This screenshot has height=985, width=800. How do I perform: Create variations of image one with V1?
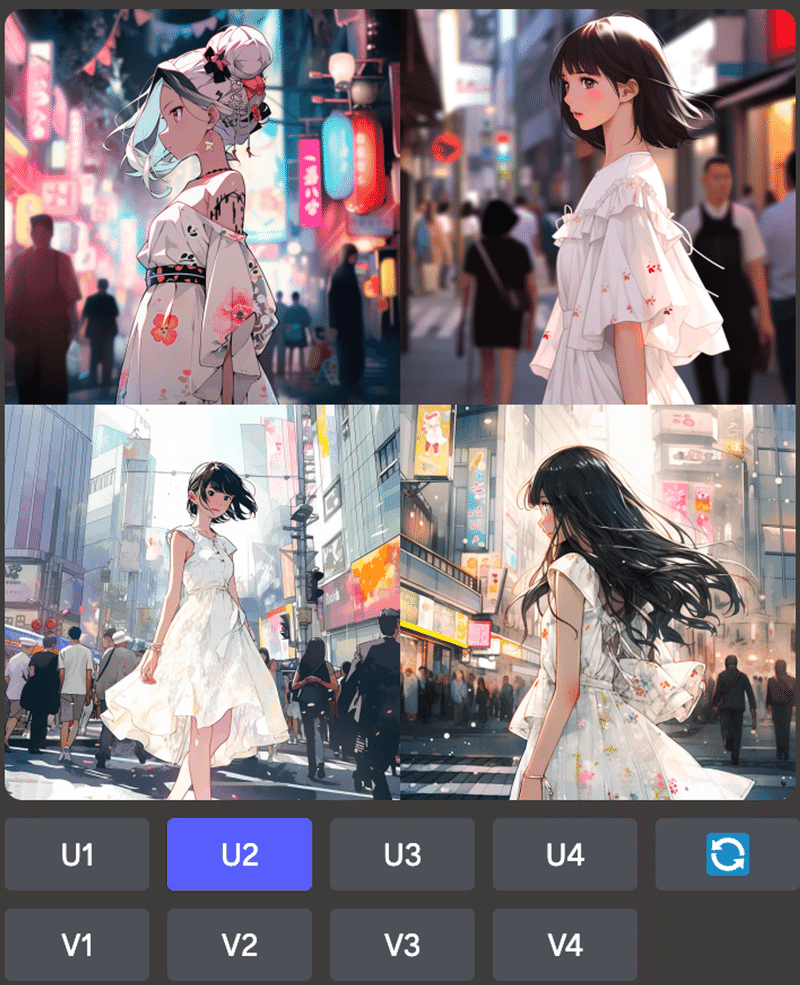click(77, 944)
